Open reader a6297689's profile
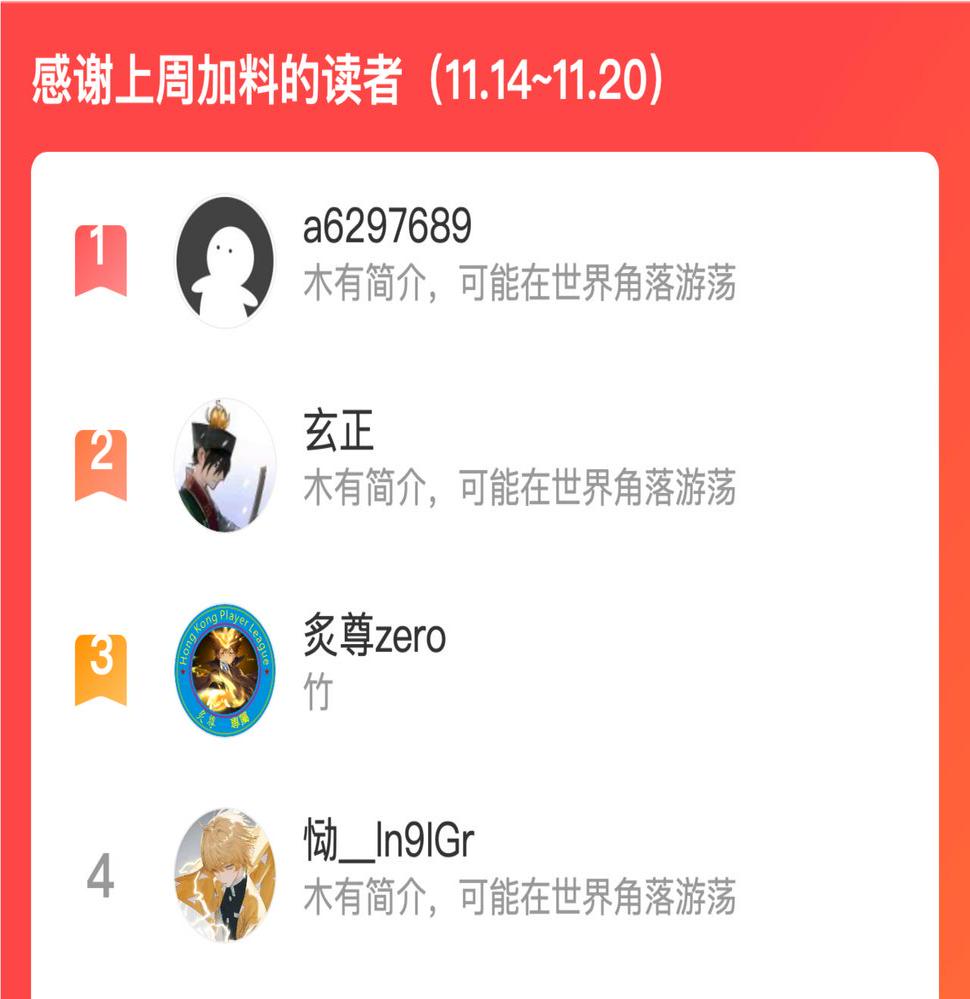 click(387, 228)
